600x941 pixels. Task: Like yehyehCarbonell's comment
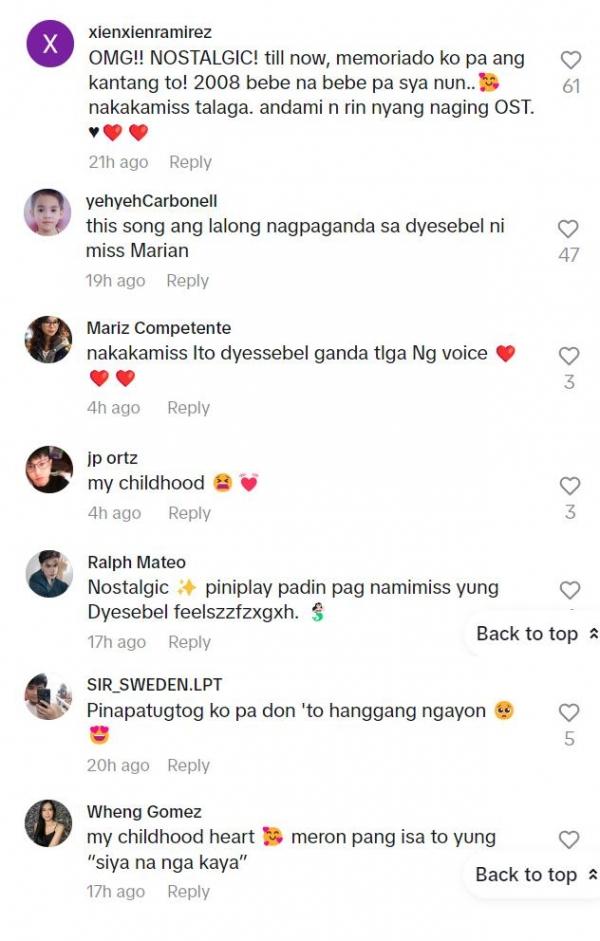568,229
